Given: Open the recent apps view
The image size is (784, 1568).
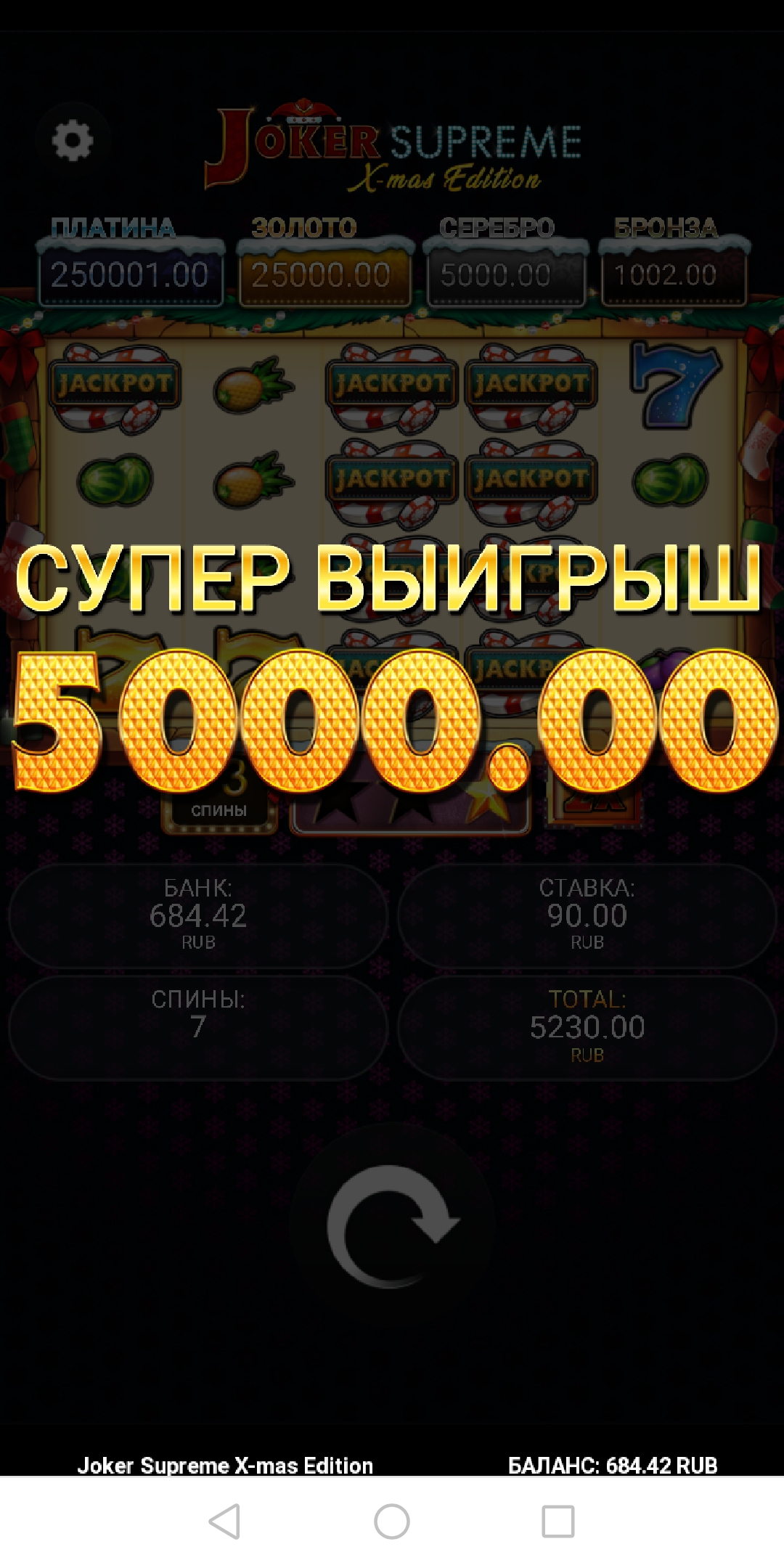Looking at the screenshot, I should coord(558,1522).
